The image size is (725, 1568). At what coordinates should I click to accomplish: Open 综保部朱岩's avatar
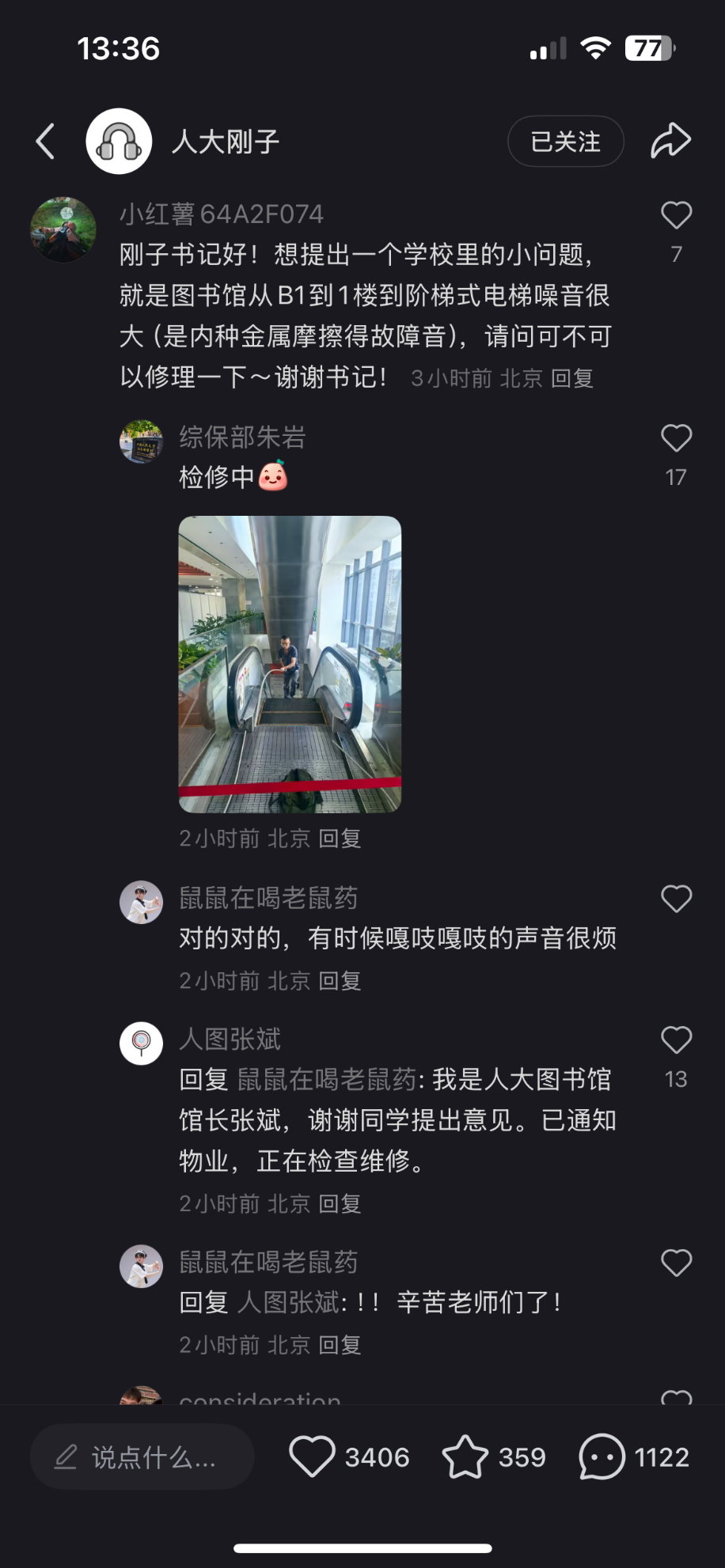point(141,441)
